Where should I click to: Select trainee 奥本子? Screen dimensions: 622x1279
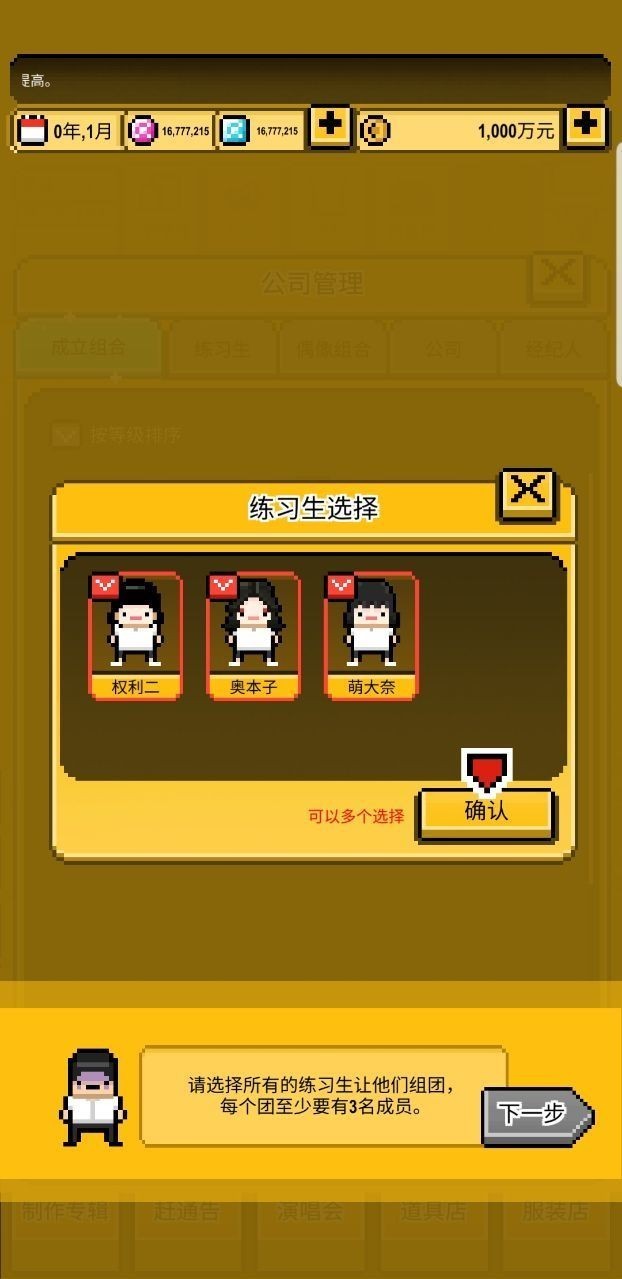click(x=253, y=633)
